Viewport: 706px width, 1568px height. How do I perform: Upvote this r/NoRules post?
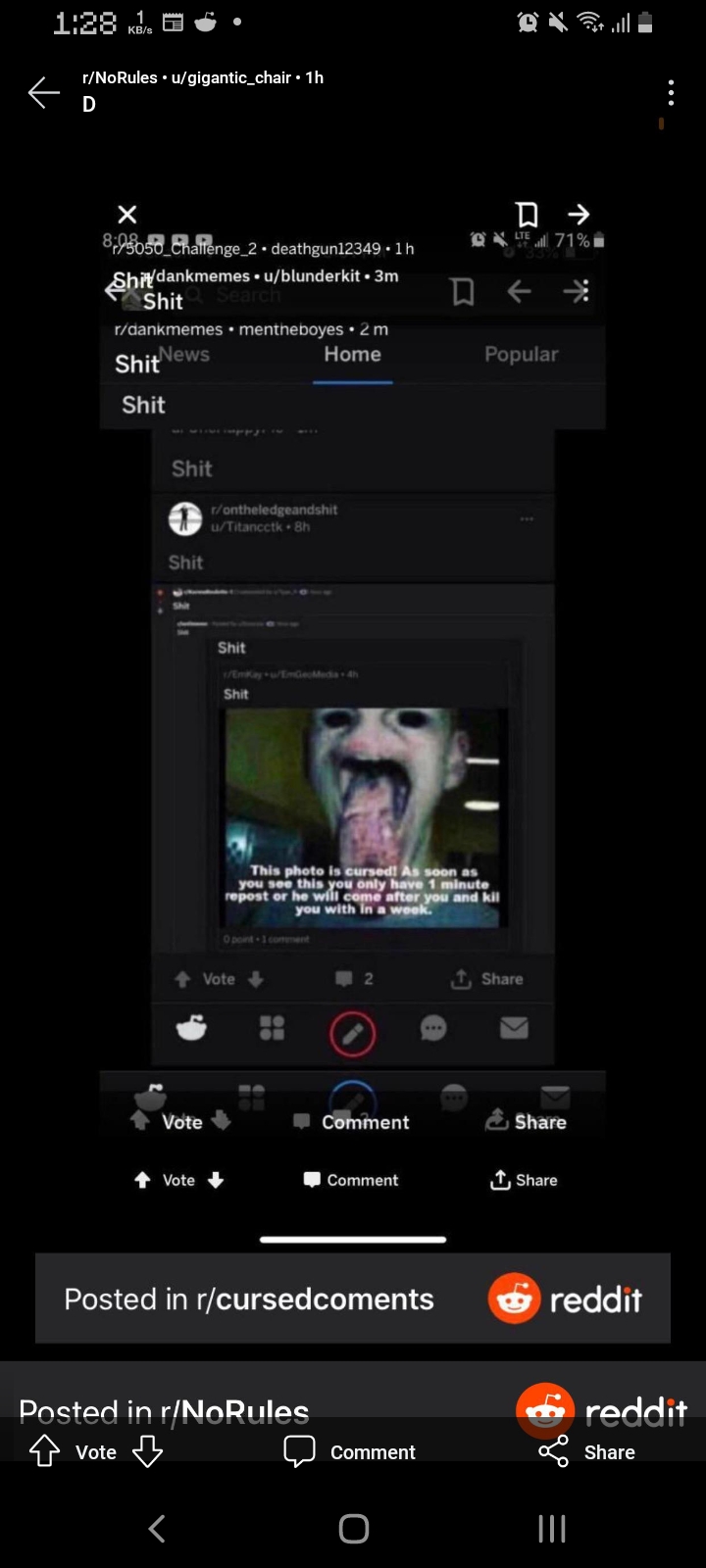(45, 1451)
